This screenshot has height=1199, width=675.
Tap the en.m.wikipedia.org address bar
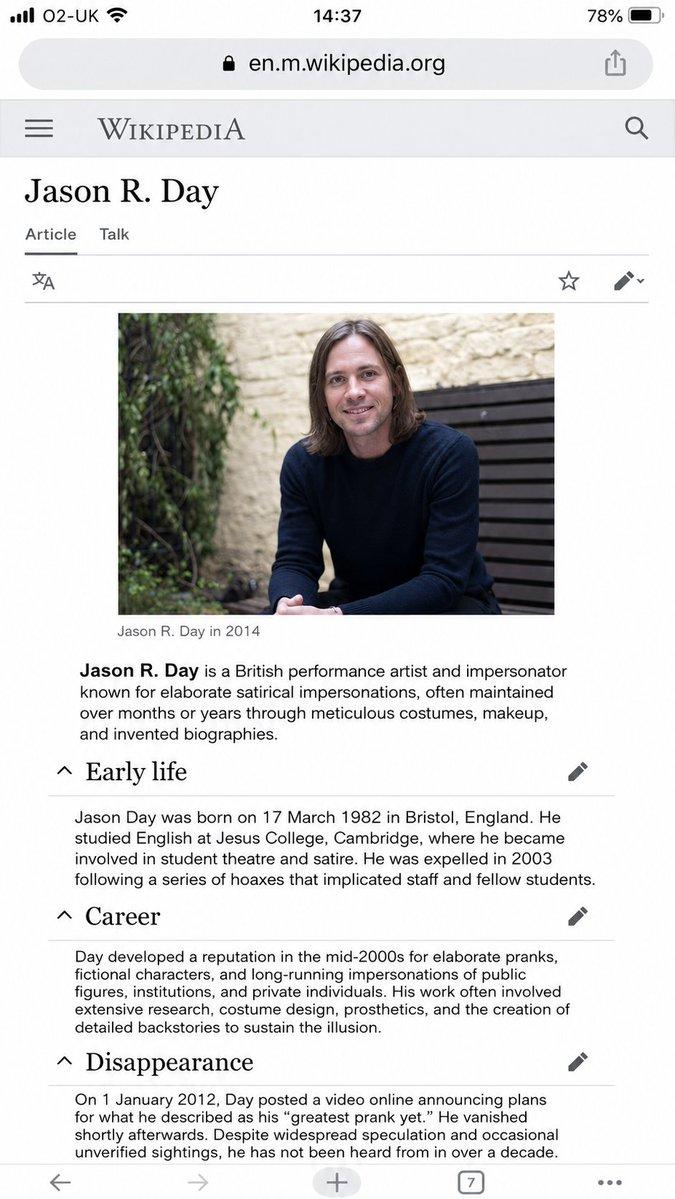[336, 64]
